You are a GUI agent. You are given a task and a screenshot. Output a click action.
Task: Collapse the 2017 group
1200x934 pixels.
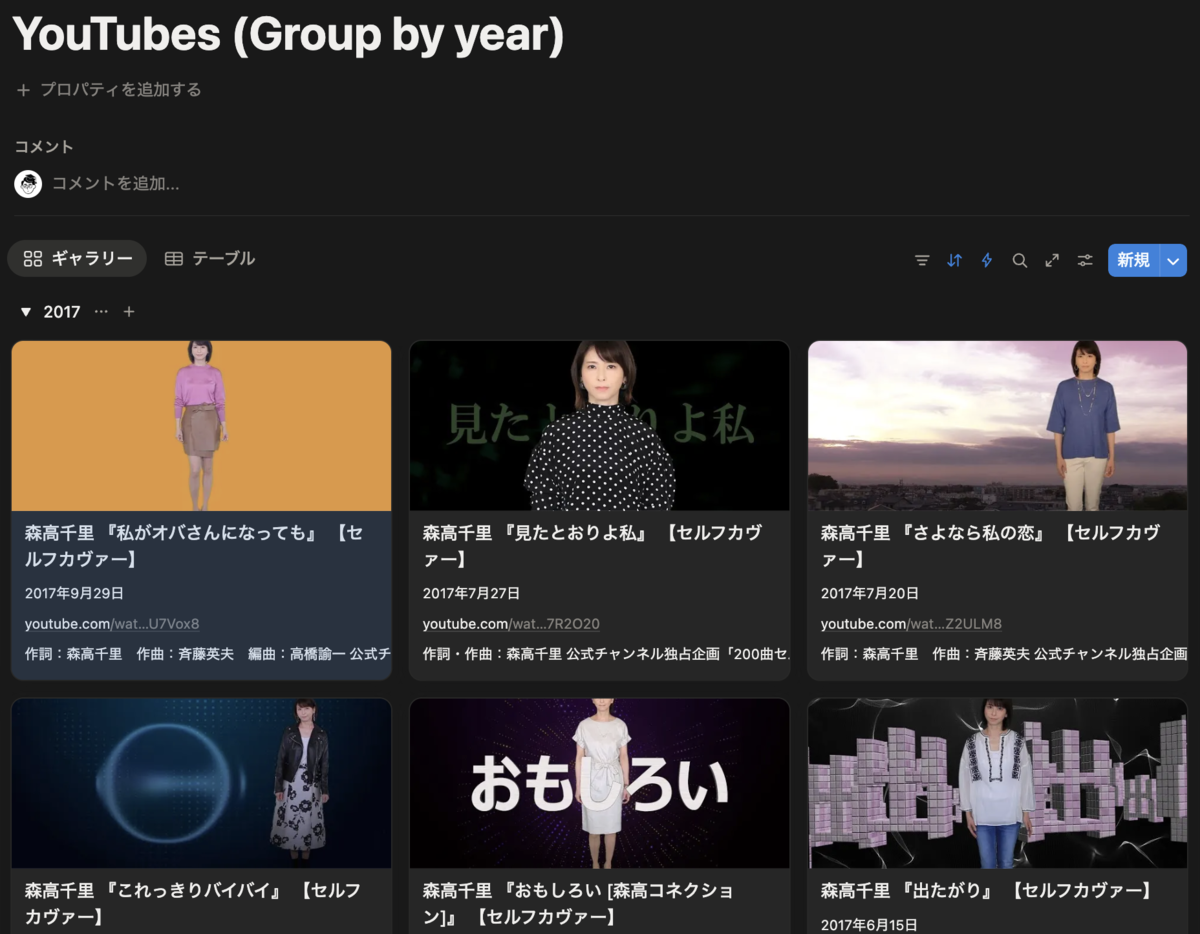26,312
